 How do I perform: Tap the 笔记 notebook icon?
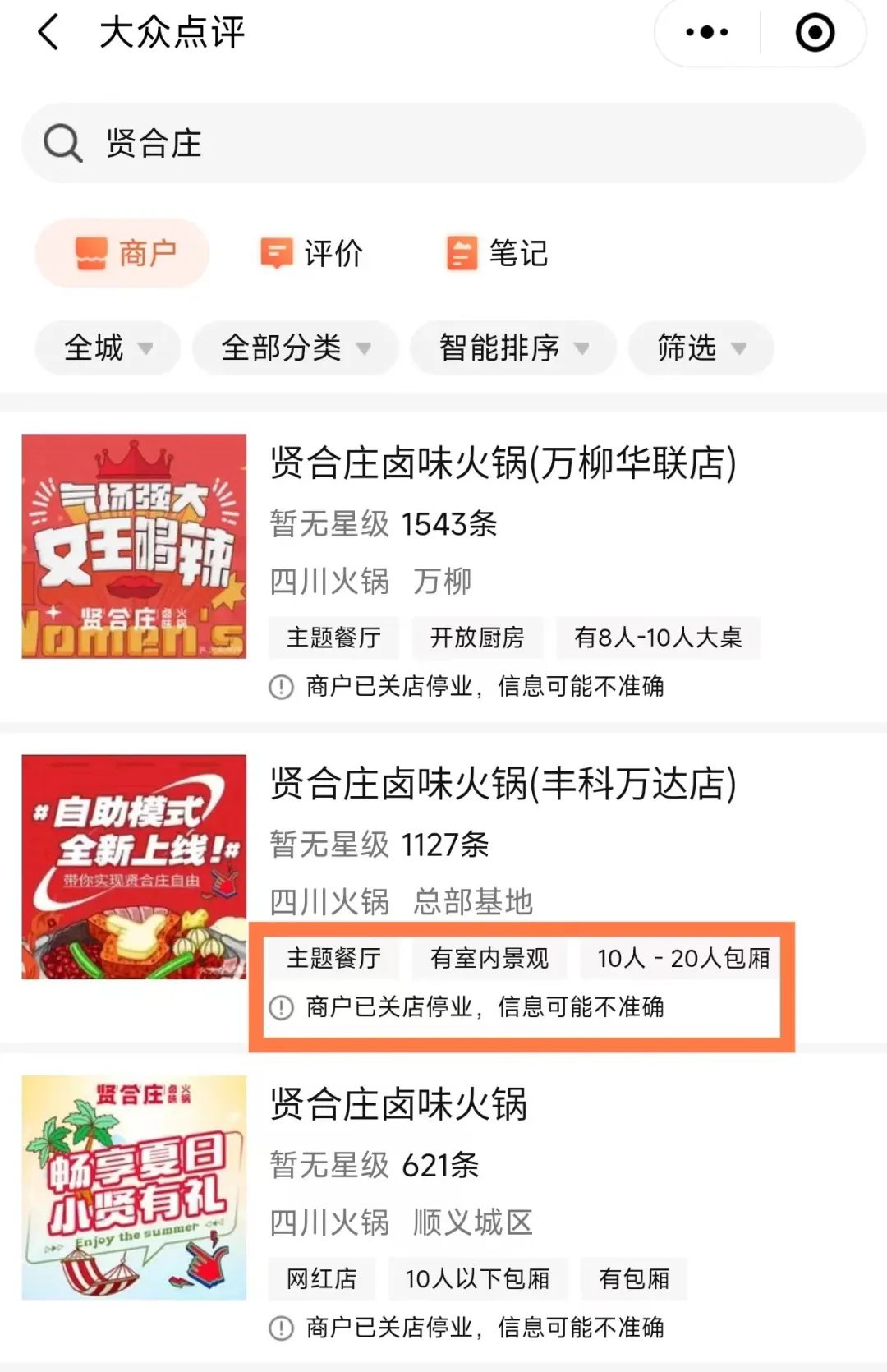click(460, 253)
